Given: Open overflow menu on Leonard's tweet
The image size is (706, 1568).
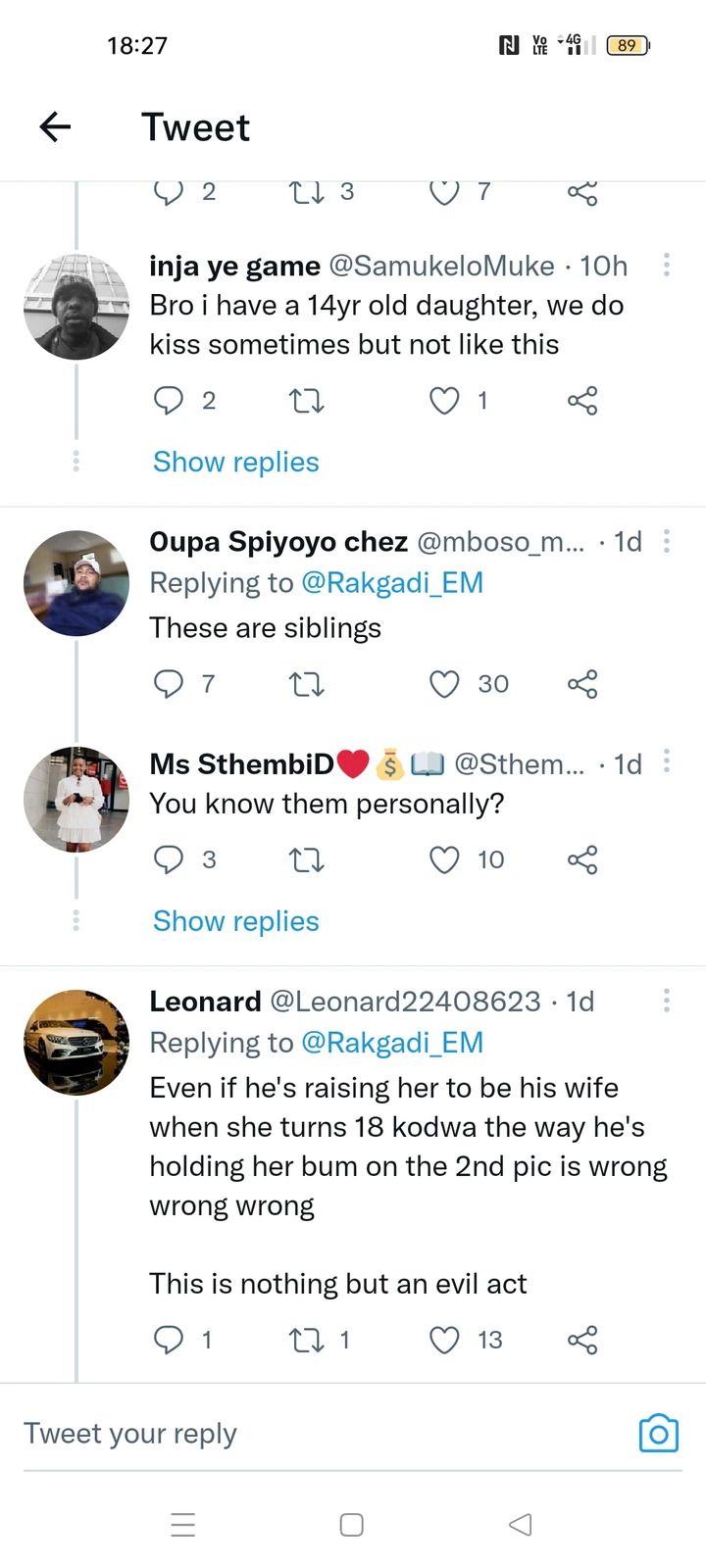Looking at the screenshot, I should tap(667, 1001).
